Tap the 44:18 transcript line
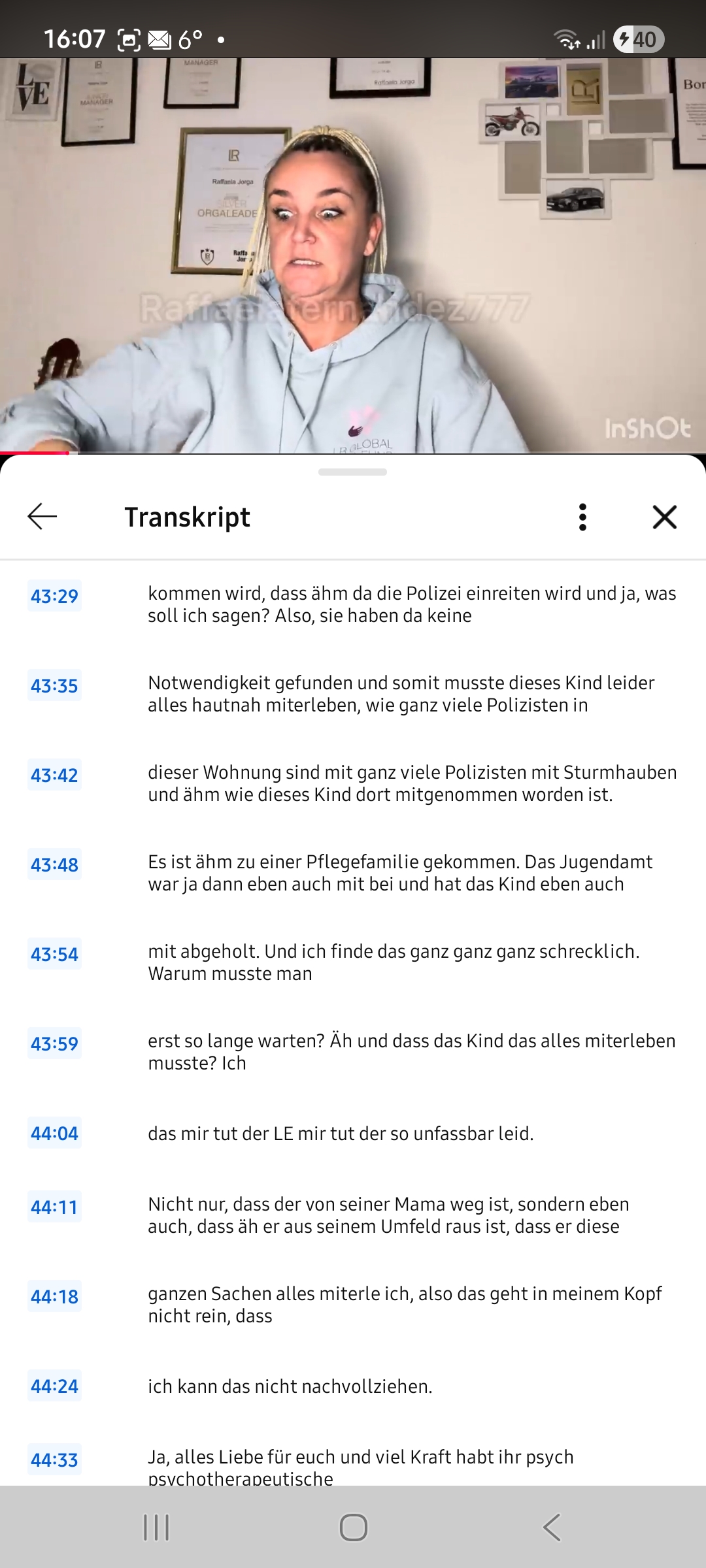The height and width of the screenshot is (1568, 706). tap(353, 1305)
